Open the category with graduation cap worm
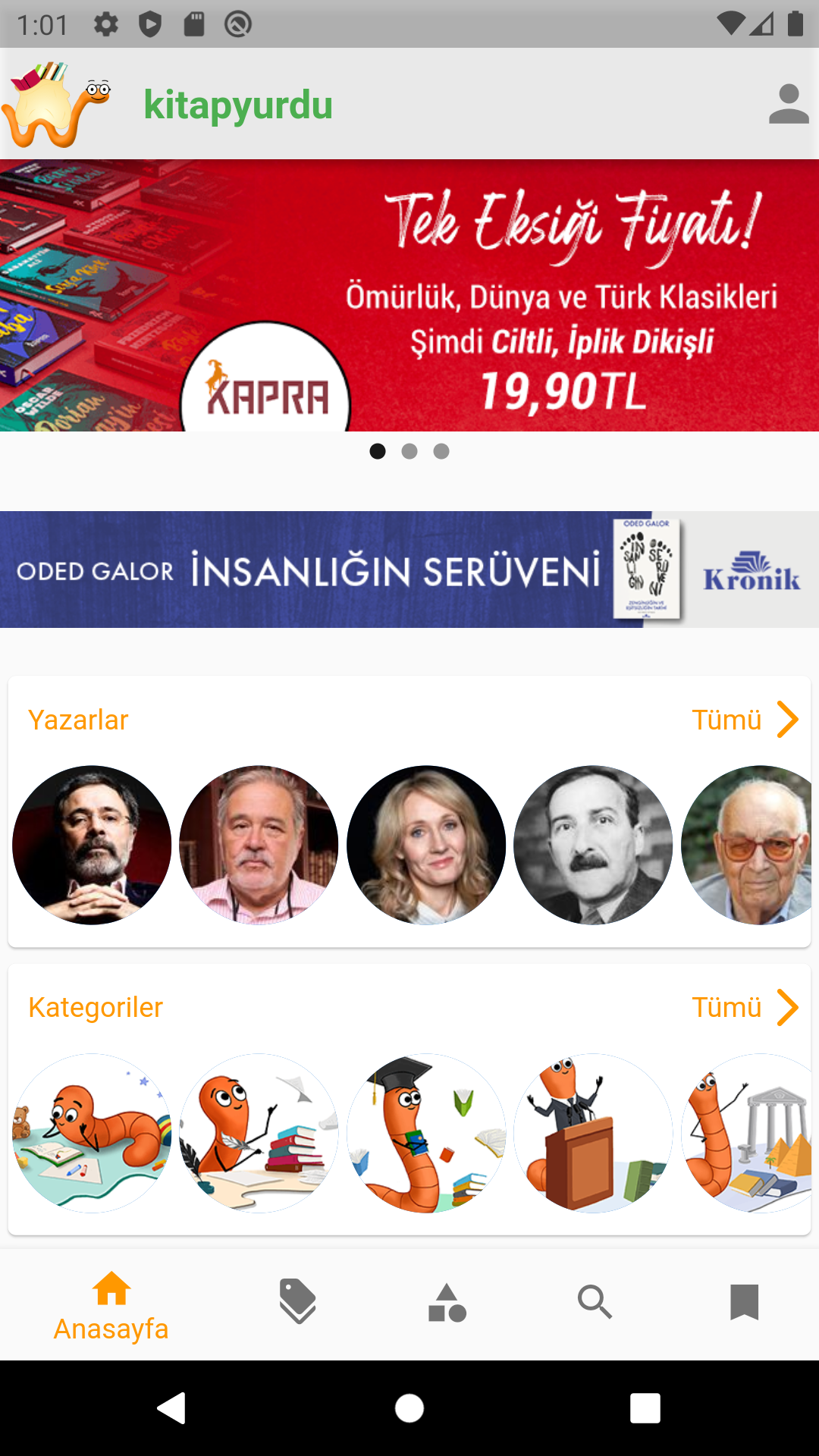819x1456 pixels. tap(426, 1133)
